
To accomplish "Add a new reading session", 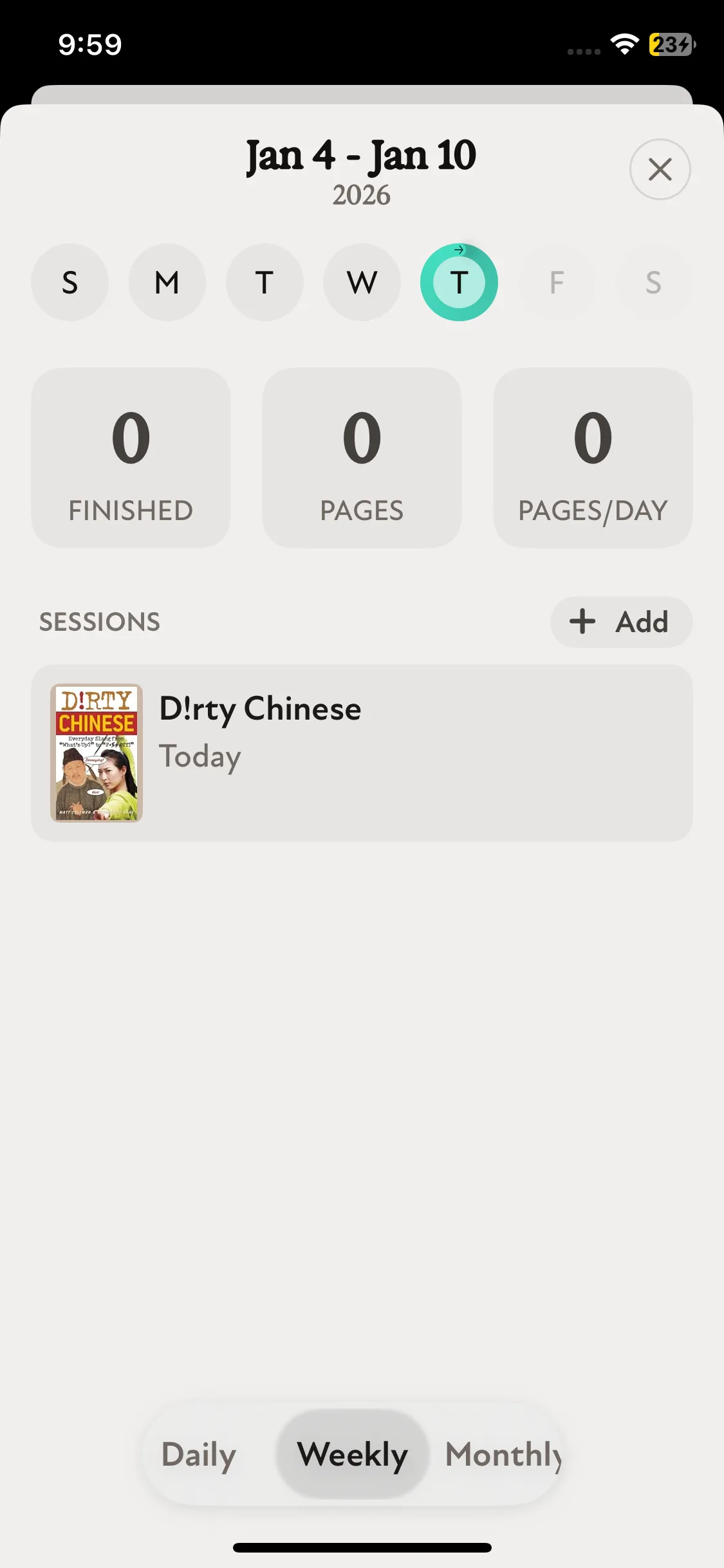I will 620,622.
